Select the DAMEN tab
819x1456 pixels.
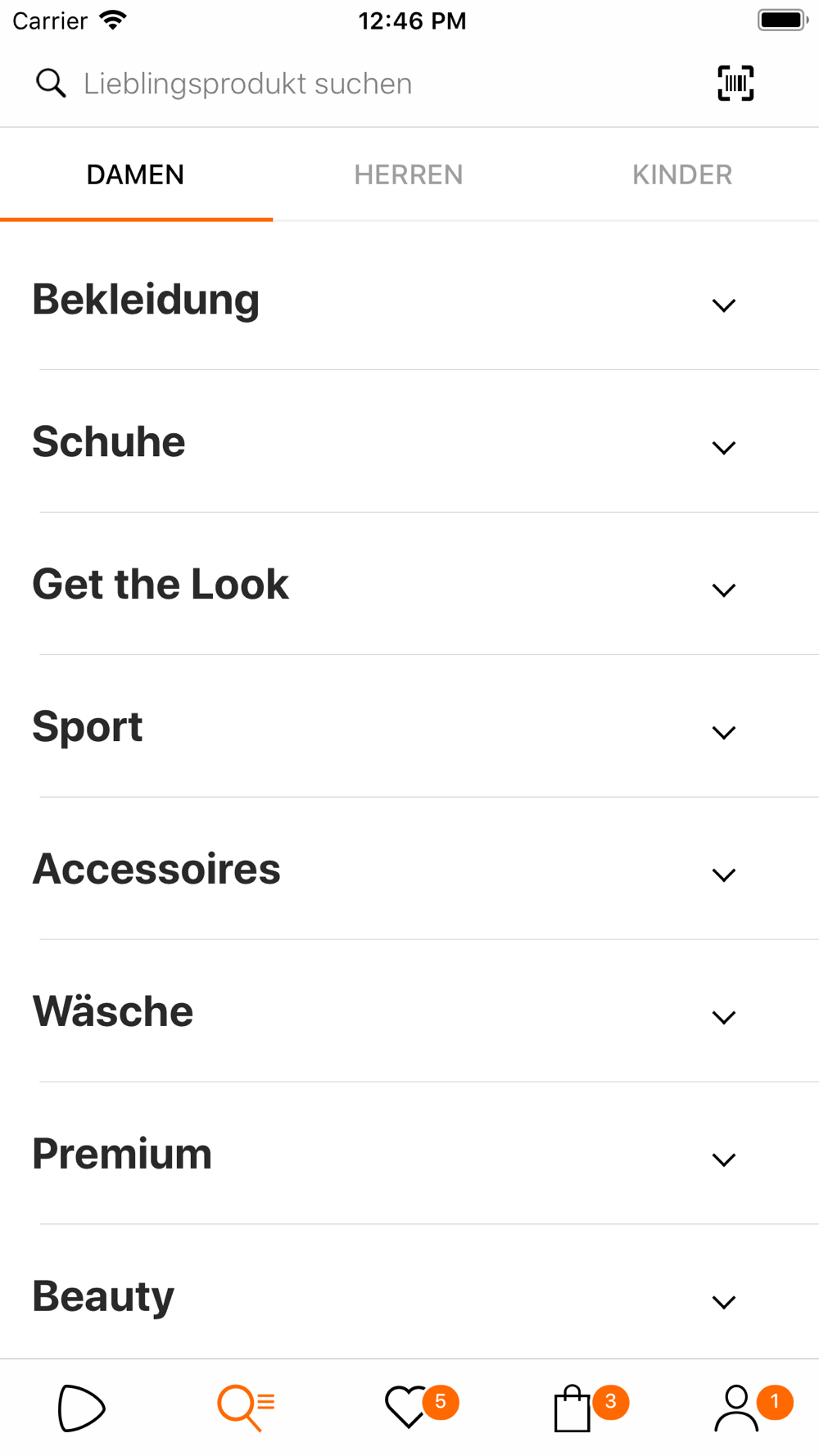point(136,174)
